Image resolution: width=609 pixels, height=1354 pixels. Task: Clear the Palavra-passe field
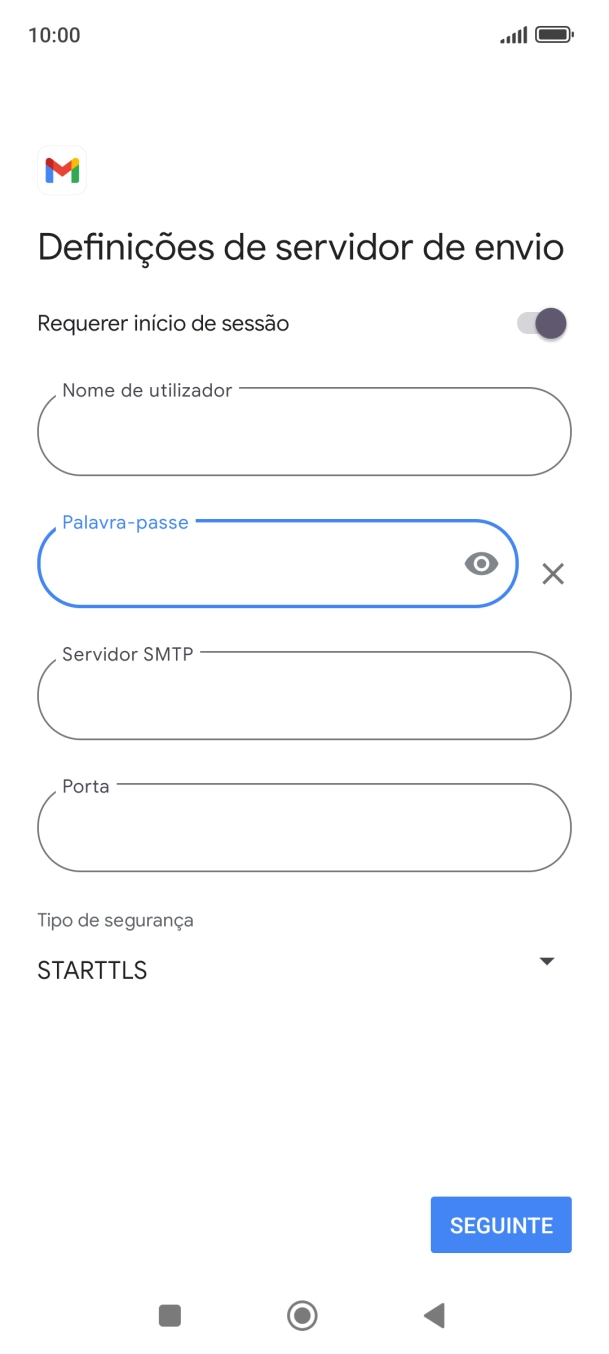553,574
